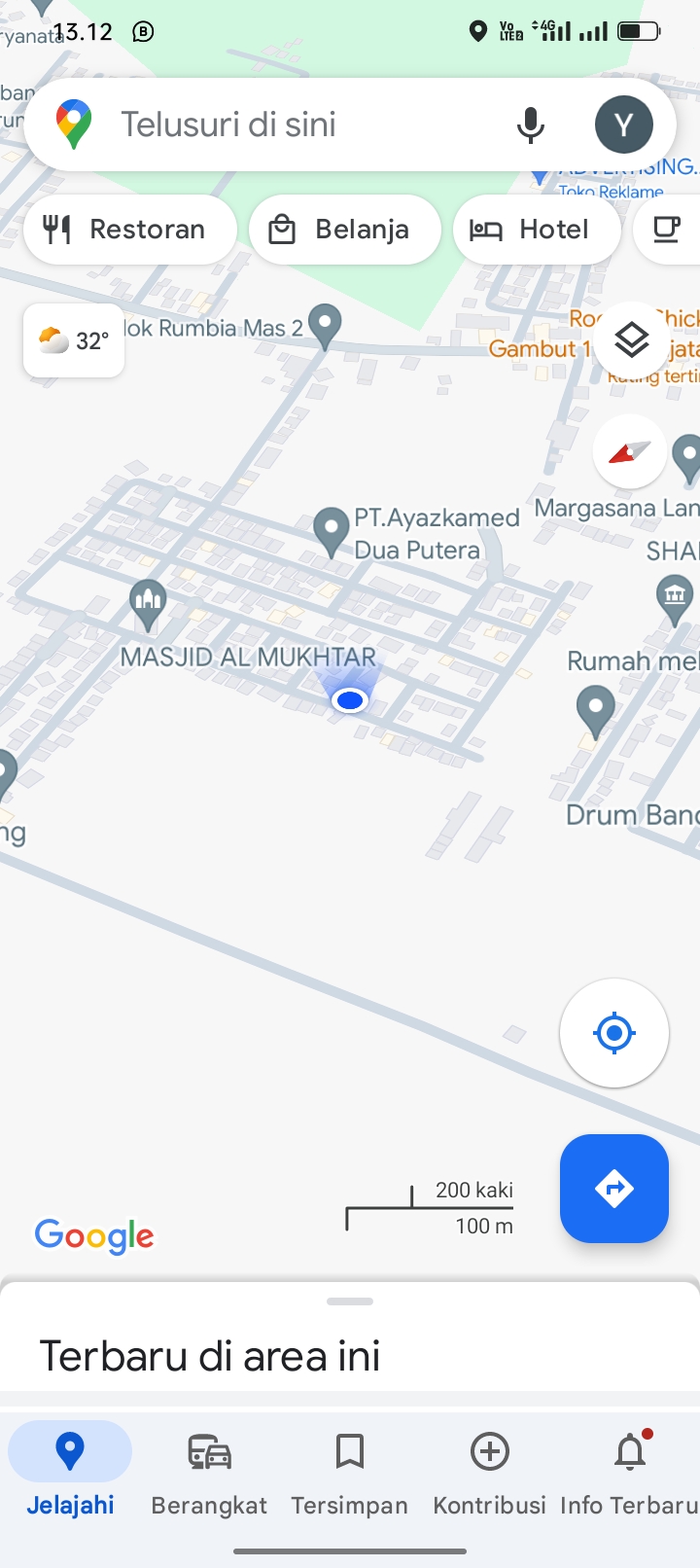This screenshot has width=700, height=1568.
Task: Select the Hotel chip
Action: tap(536, 230)
